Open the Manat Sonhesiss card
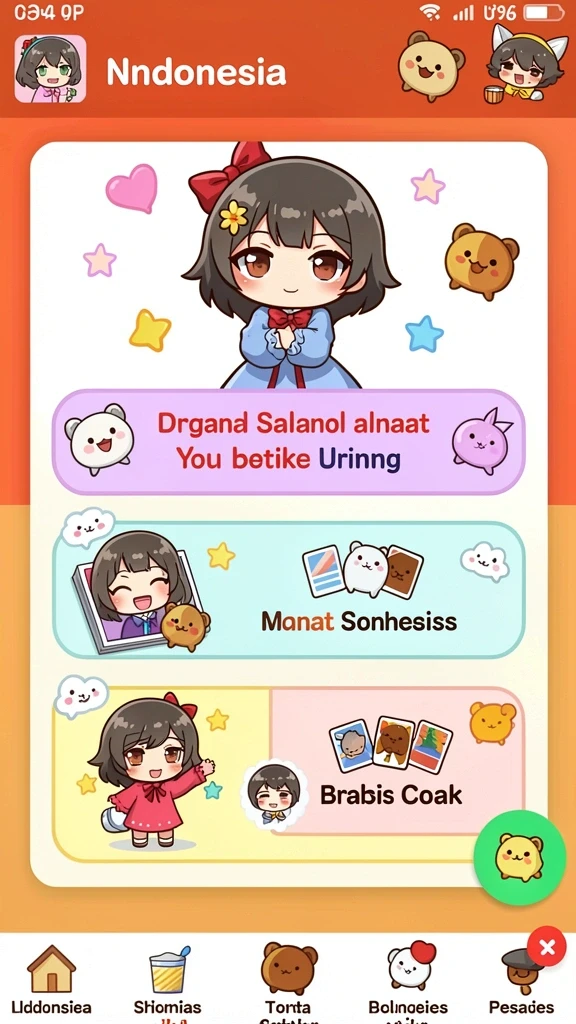Viewport: 576px width, 1024px height. pos(288,590)
